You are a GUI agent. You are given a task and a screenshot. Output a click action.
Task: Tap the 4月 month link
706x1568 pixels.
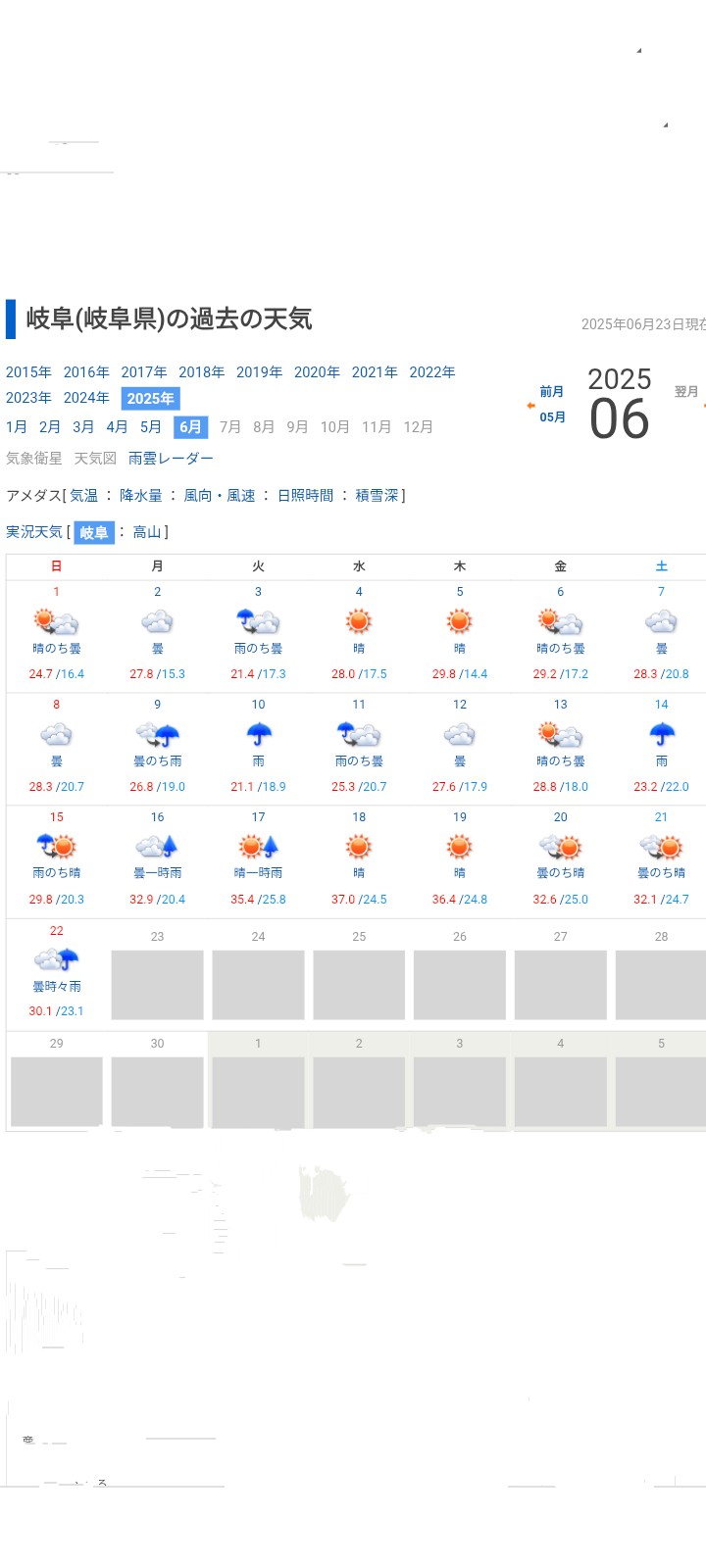(117, 427)
